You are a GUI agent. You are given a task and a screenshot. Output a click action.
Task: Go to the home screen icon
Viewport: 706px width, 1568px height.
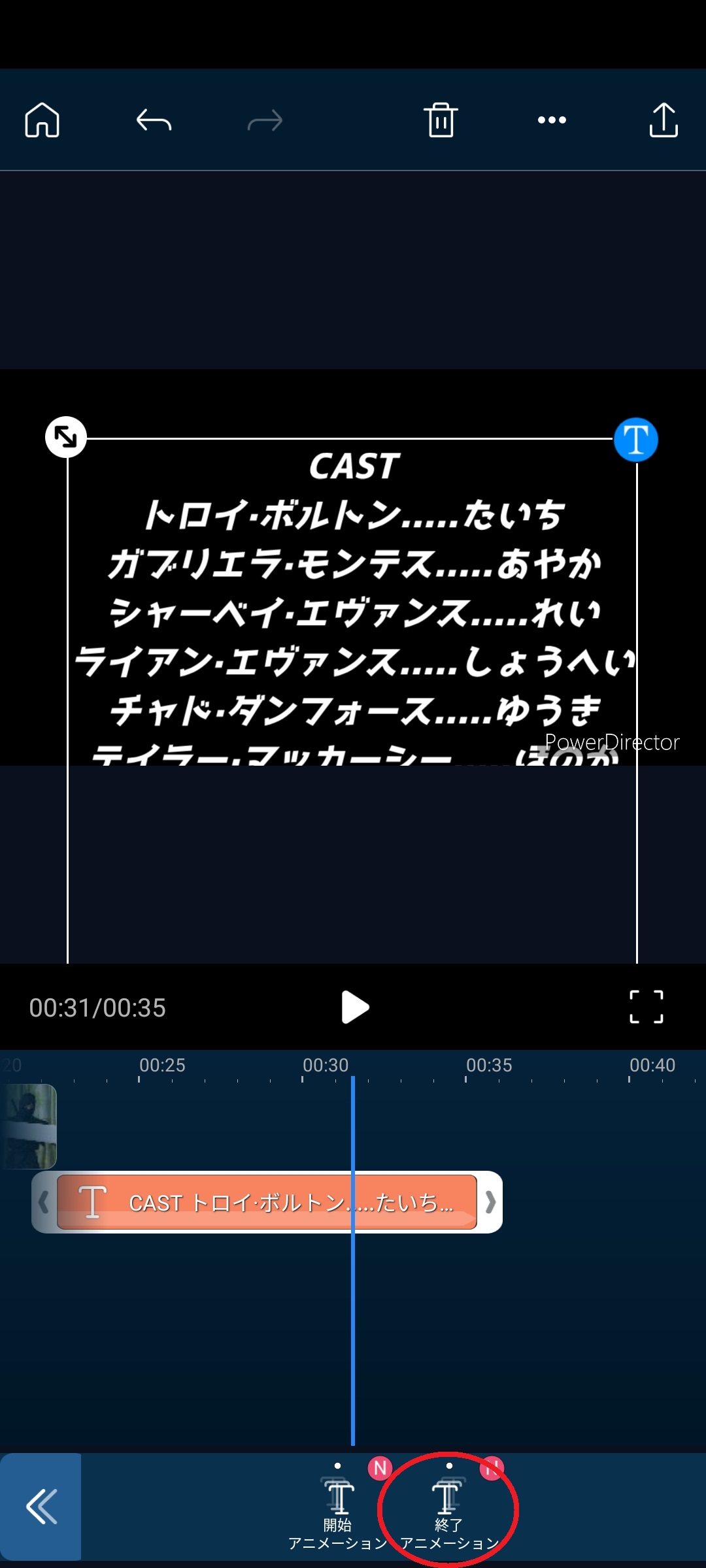tap(42, 120)
